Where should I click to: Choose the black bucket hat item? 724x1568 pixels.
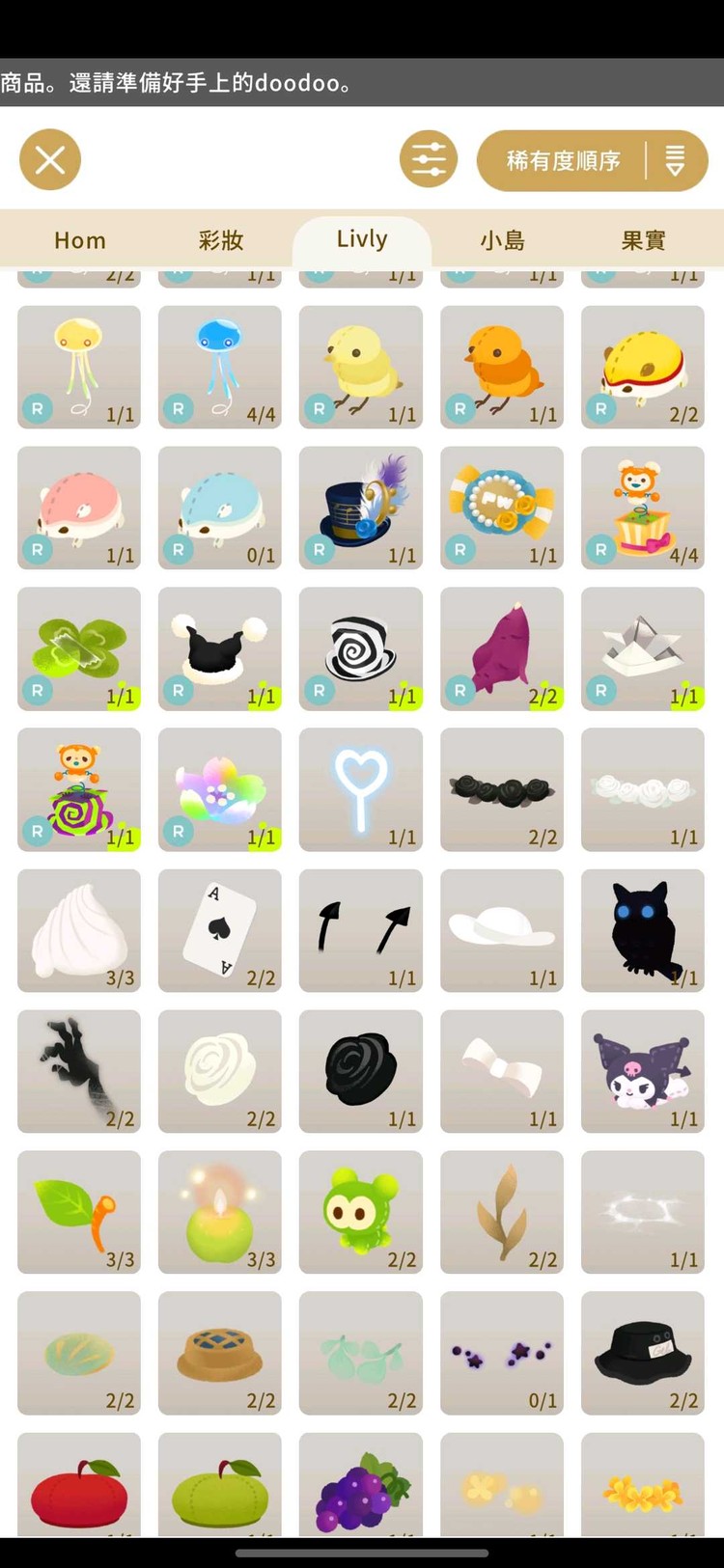tap(643, 1353)
